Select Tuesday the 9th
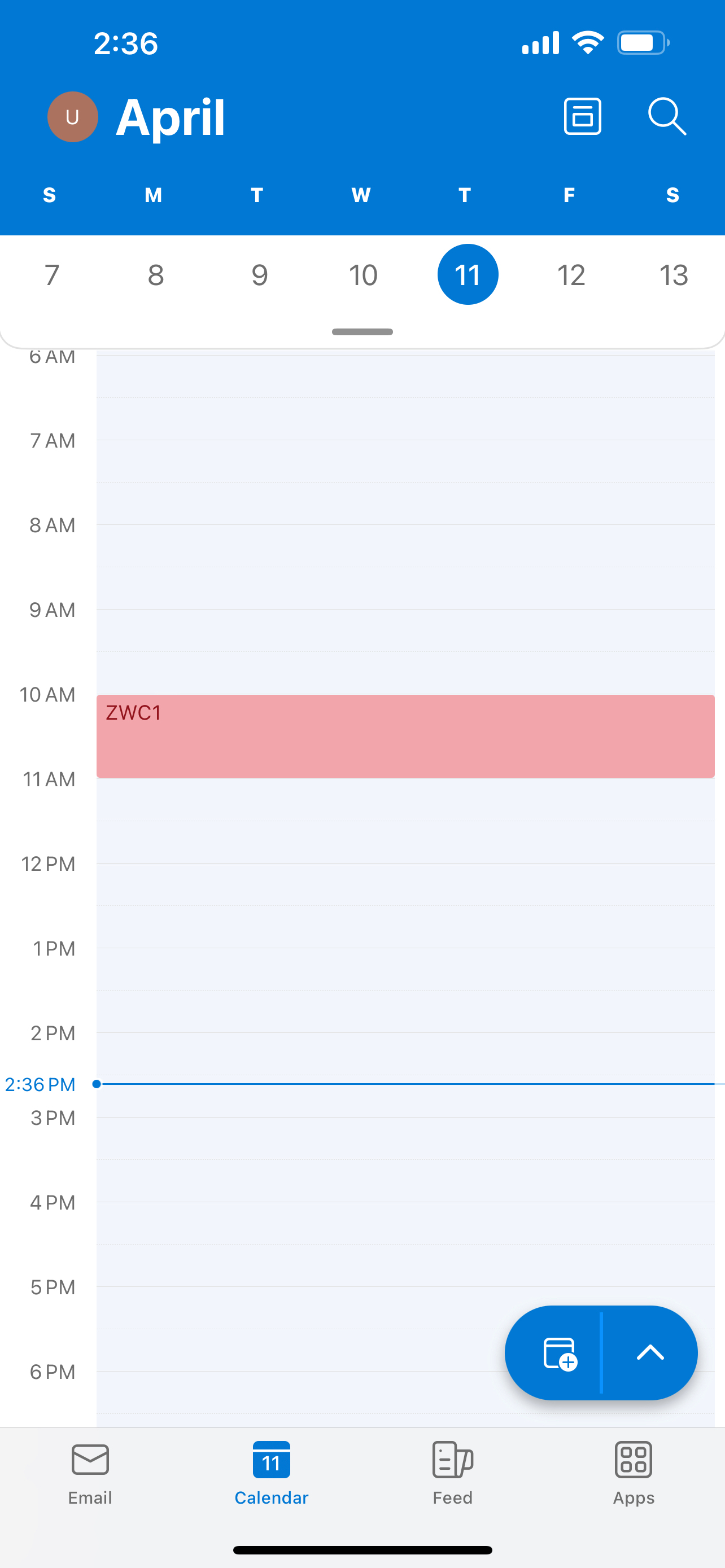This screenshot has height=1568, width=725. (x=259, y=275)
